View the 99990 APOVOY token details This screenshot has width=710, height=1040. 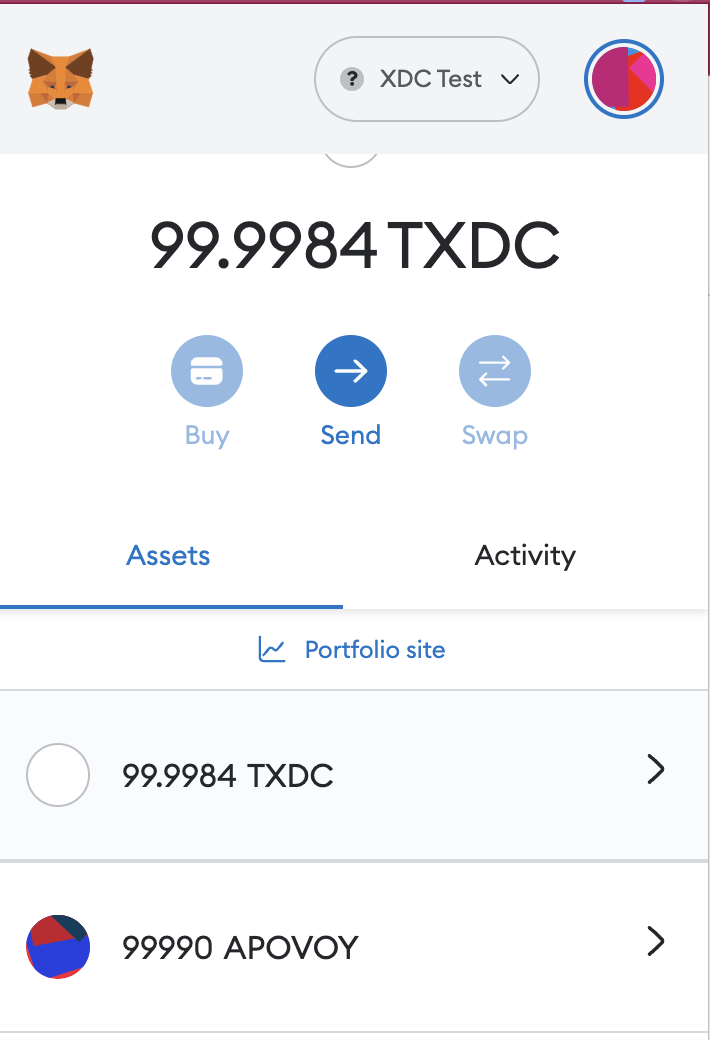[x=354, y=946]
